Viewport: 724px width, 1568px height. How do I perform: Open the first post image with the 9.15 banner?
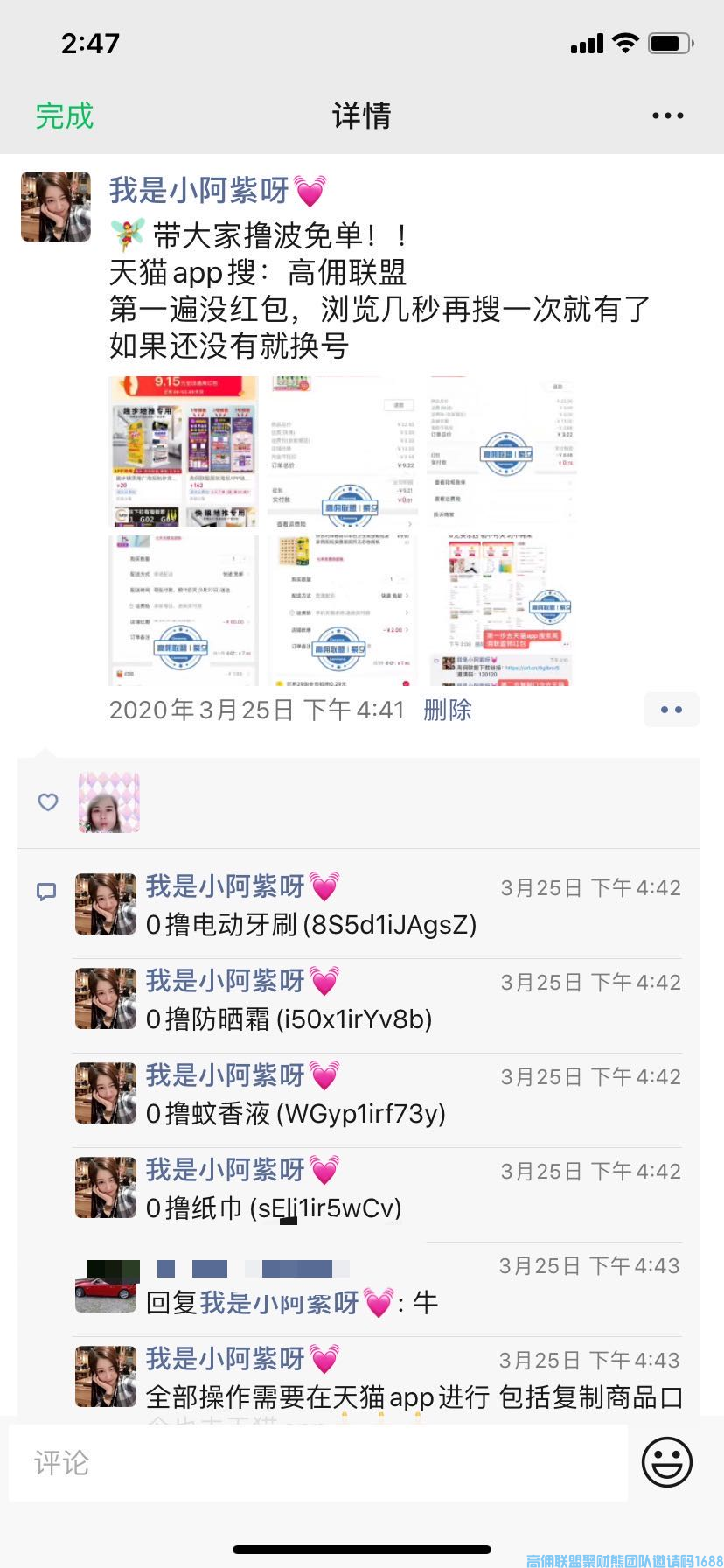pos(184,451)
